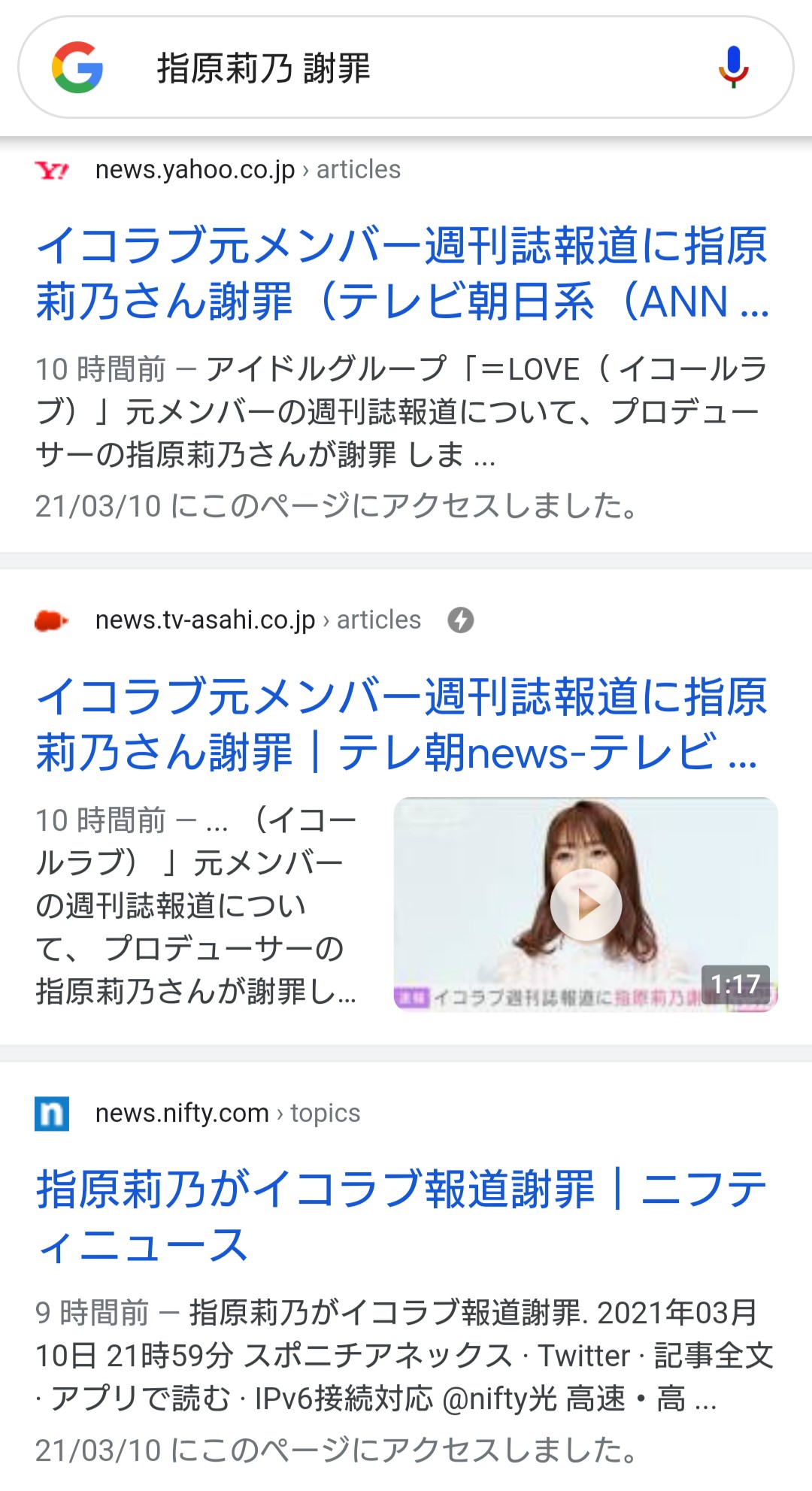Open the テレ朝news article result

click(402, 724)
